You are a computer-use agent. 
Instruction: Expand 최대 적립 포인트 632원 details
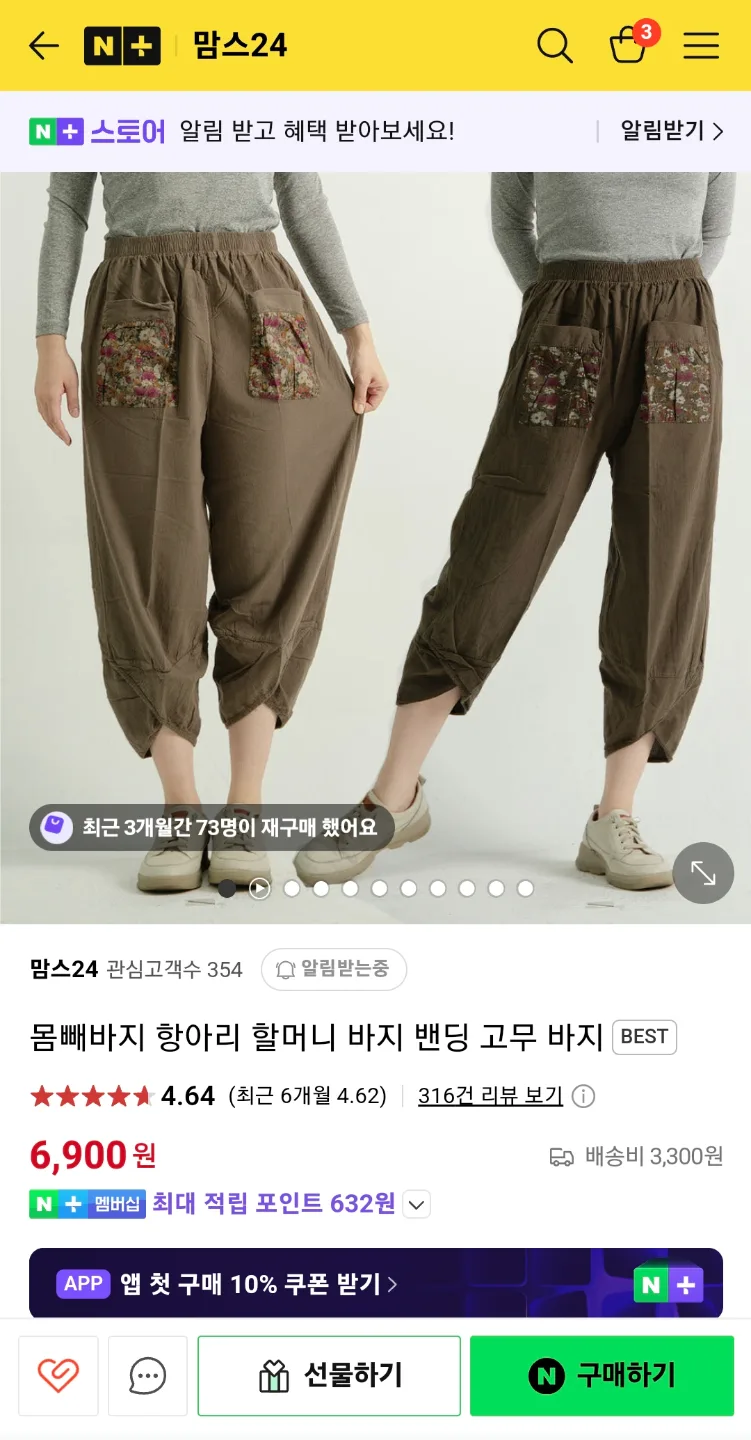417,1204
